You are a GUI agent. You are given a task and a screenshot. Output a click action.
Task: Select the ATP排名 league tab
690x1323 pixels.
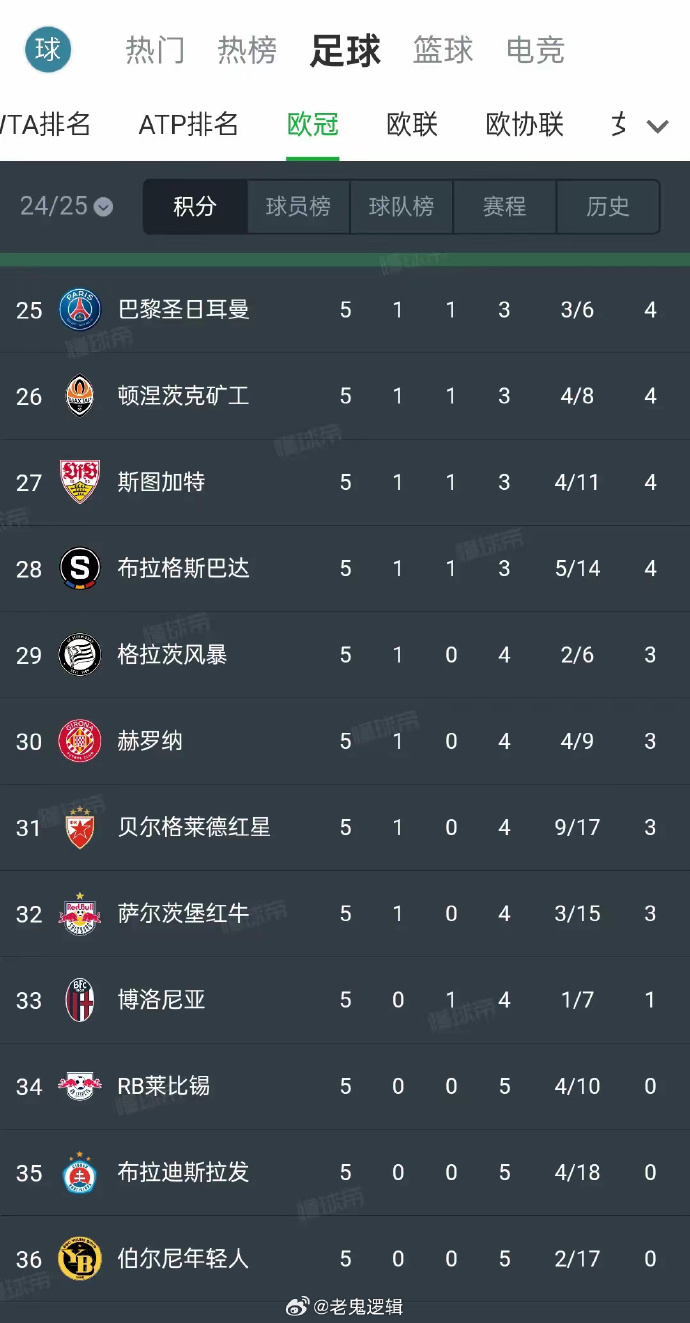click(x=188, y=125)
